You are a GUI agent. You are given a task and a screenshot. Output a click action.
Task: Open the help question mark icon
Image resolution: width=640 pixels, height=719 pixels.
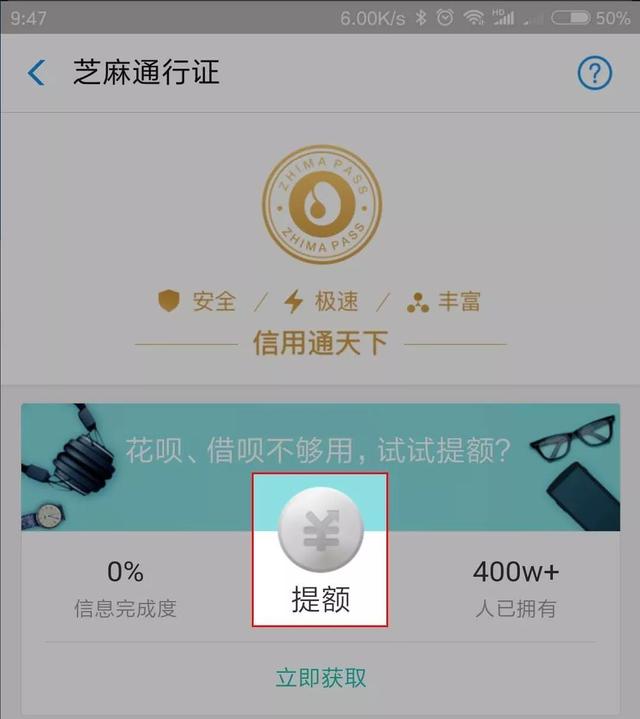[x=594, y=73]
